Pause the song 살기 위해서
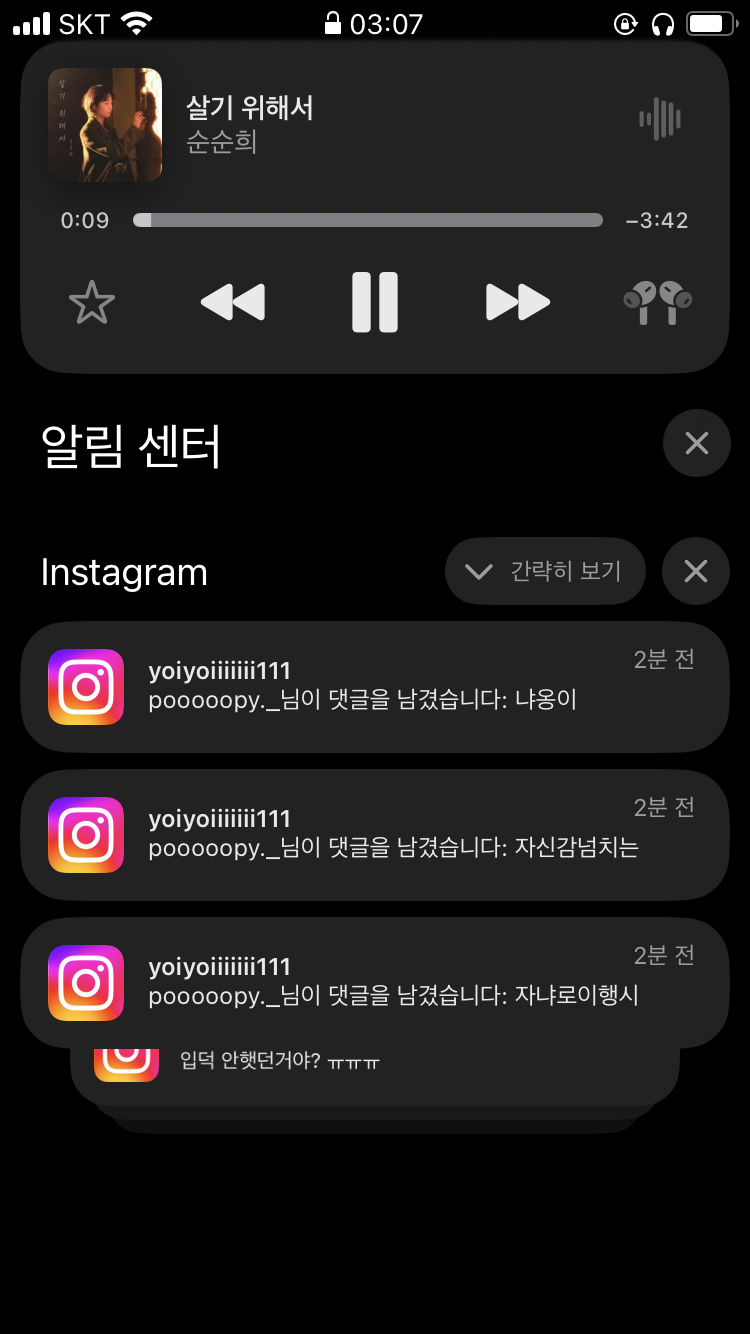The width and height of the screenshot is (750, 1334). pos(375,302)
